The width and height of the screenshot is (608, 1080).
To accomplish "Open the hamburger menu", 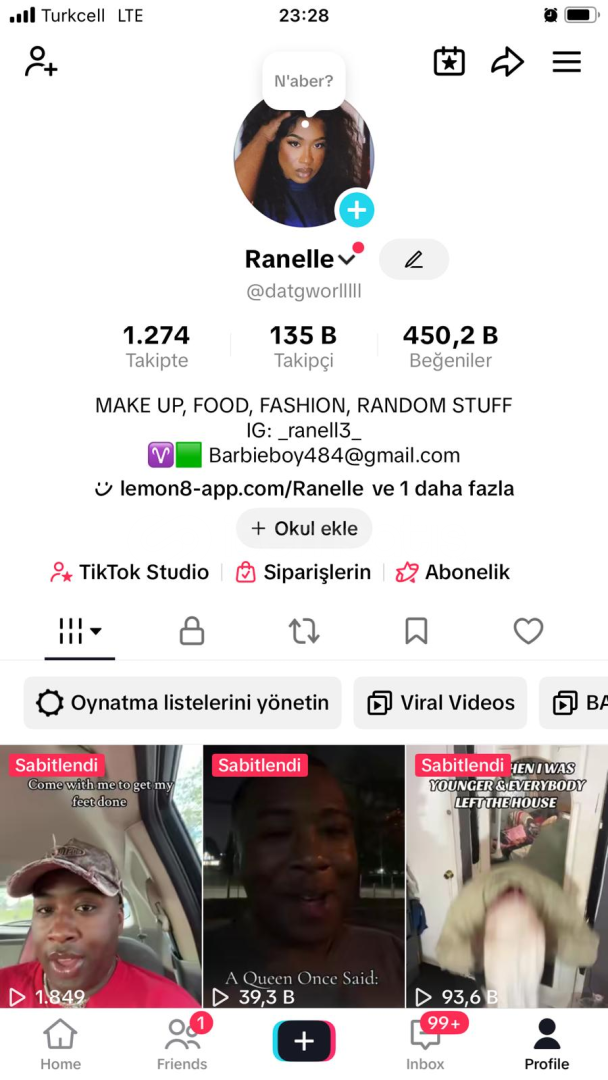I will coord(566,62).
